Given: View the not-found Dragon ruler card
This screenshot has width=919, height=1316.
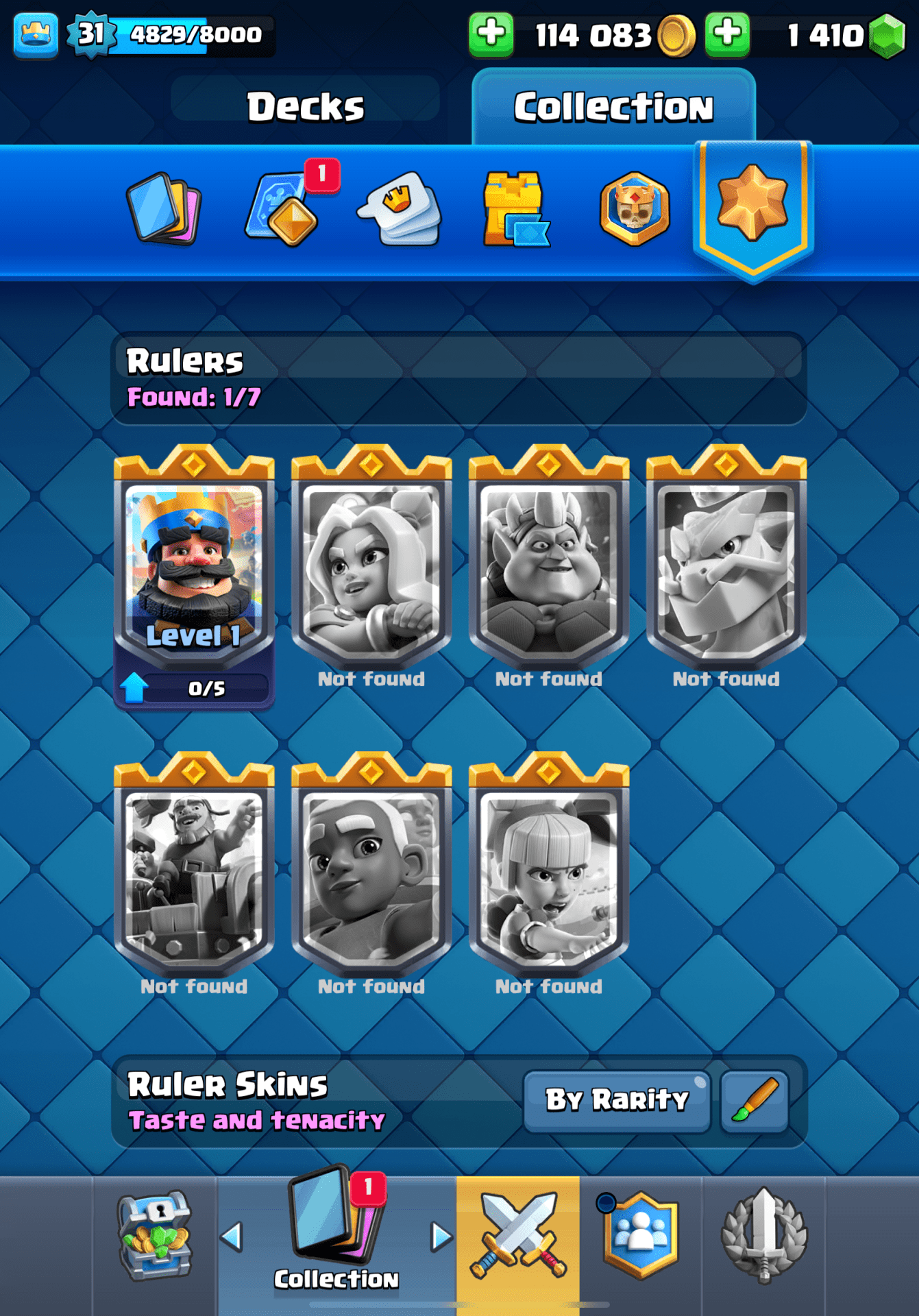Looking at the screenshot, I should 726,569.
